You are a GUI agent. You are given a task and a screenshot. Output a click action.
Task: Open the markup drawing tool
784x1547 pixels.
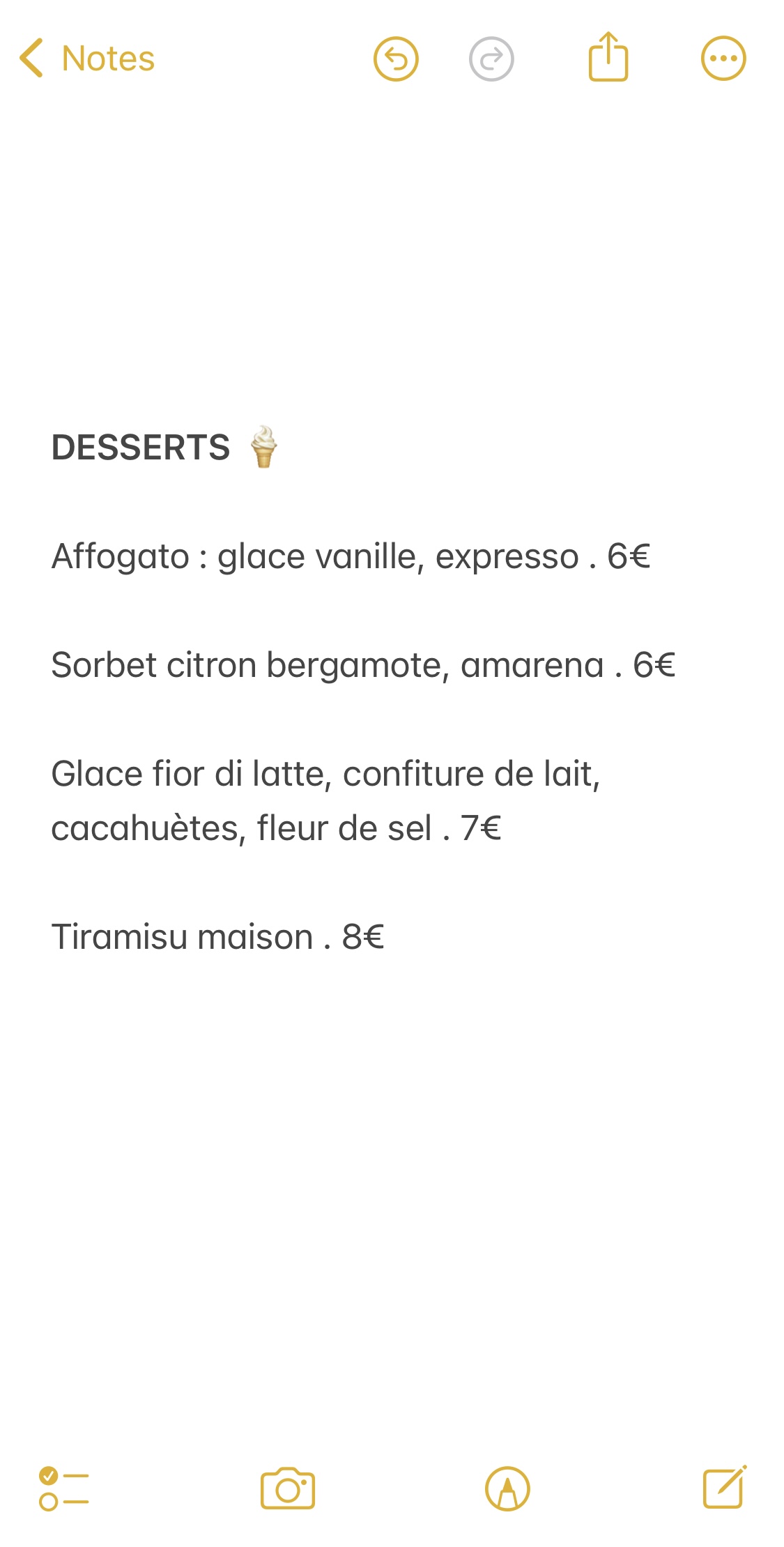coord(507,1488)
